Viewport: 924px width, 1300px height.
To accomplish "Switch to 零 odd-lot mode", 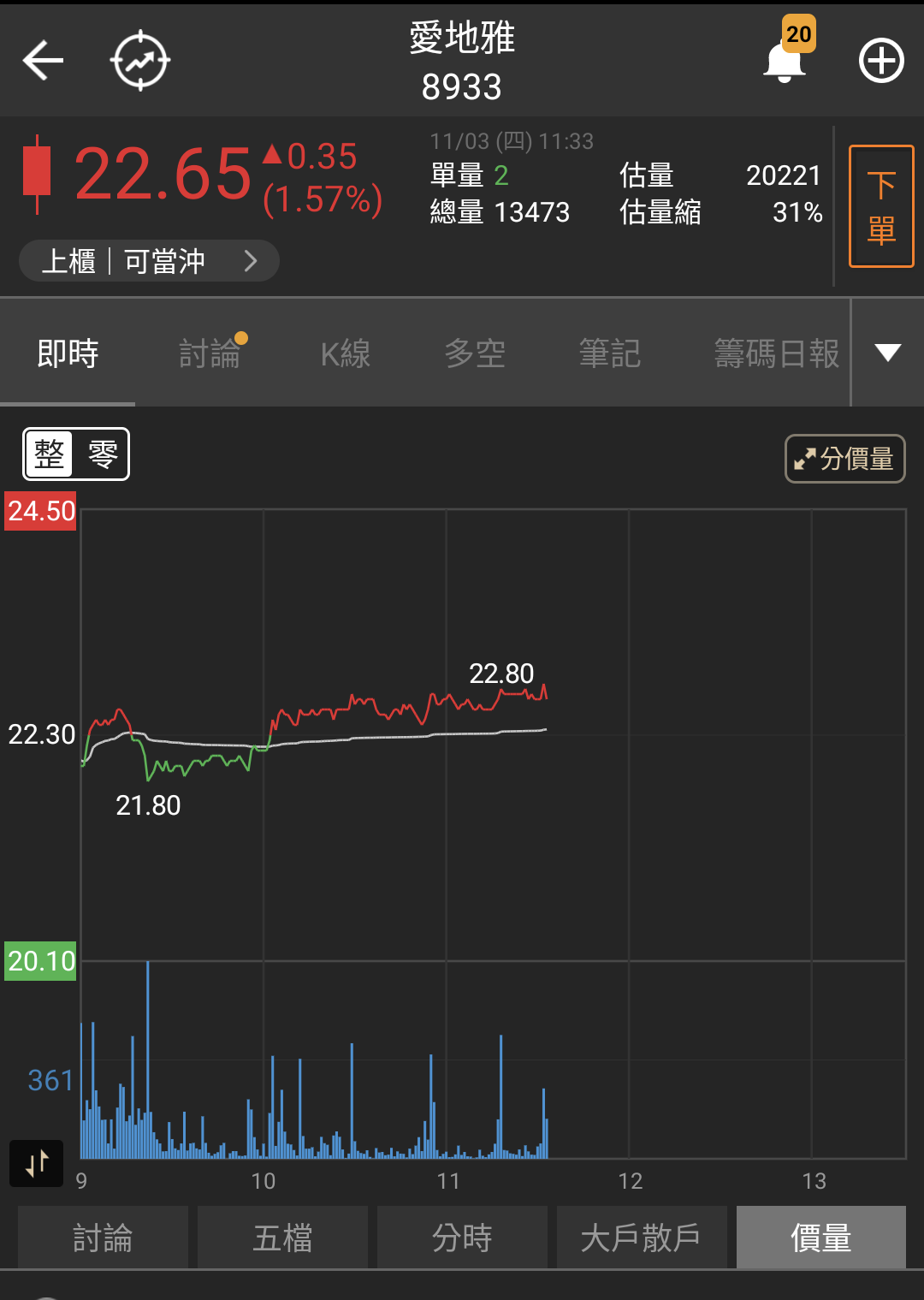I will pyautogui.click(x=103, y=454).
